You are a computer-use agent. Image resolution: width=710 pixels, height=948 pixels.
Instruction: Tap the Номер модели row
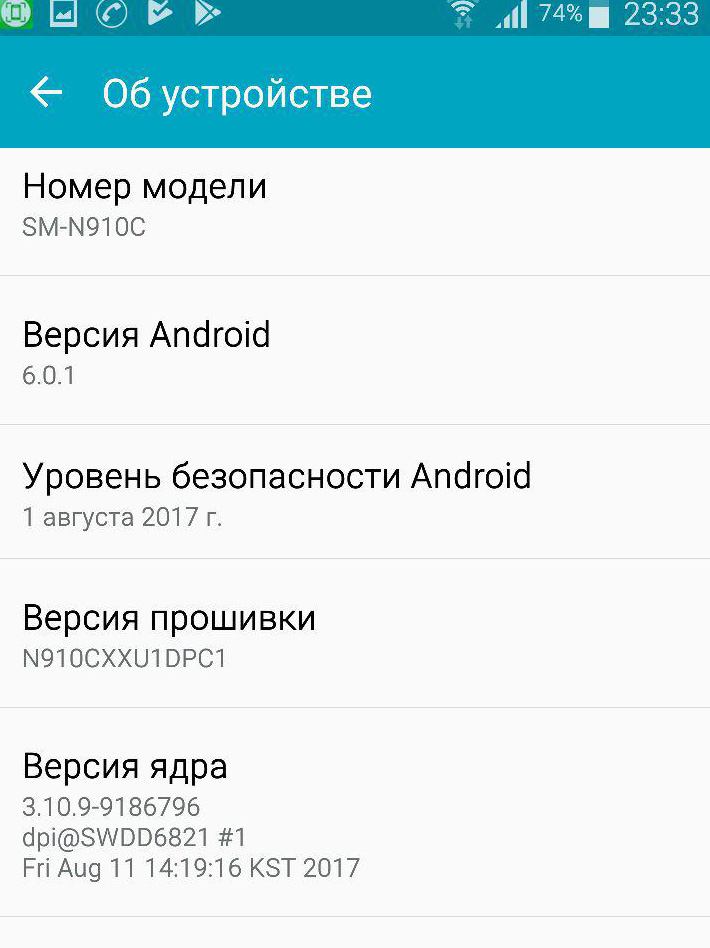355,206
